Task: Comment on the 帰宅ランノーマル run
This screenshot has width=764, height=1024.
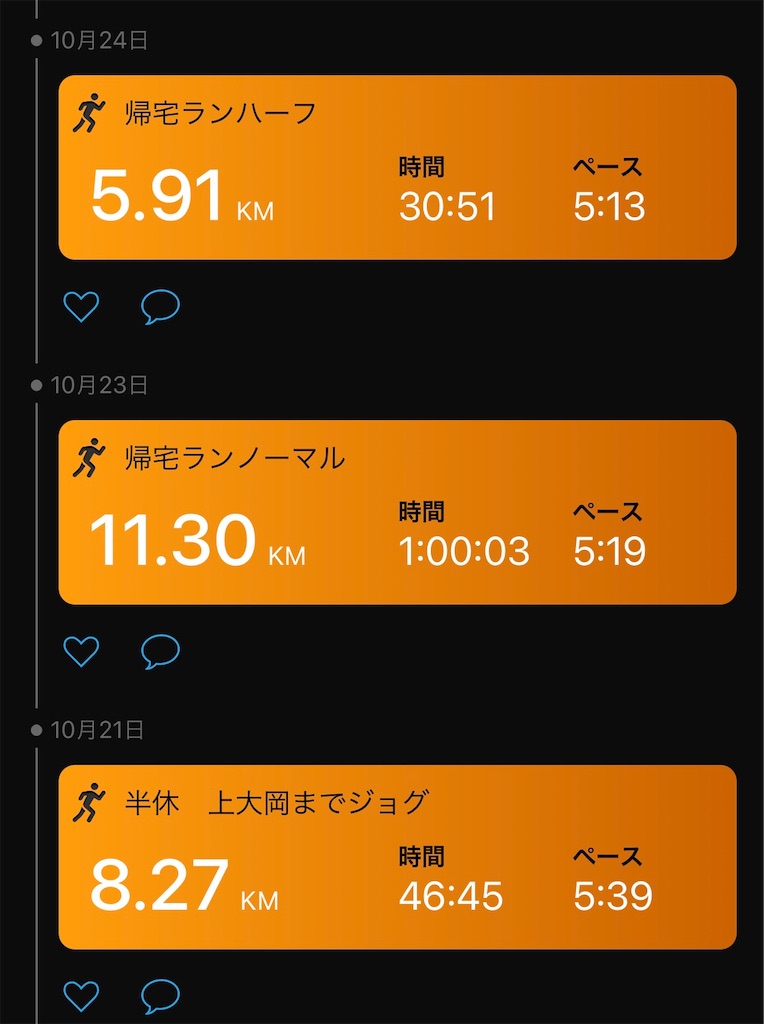Action: tap(161, 651)
